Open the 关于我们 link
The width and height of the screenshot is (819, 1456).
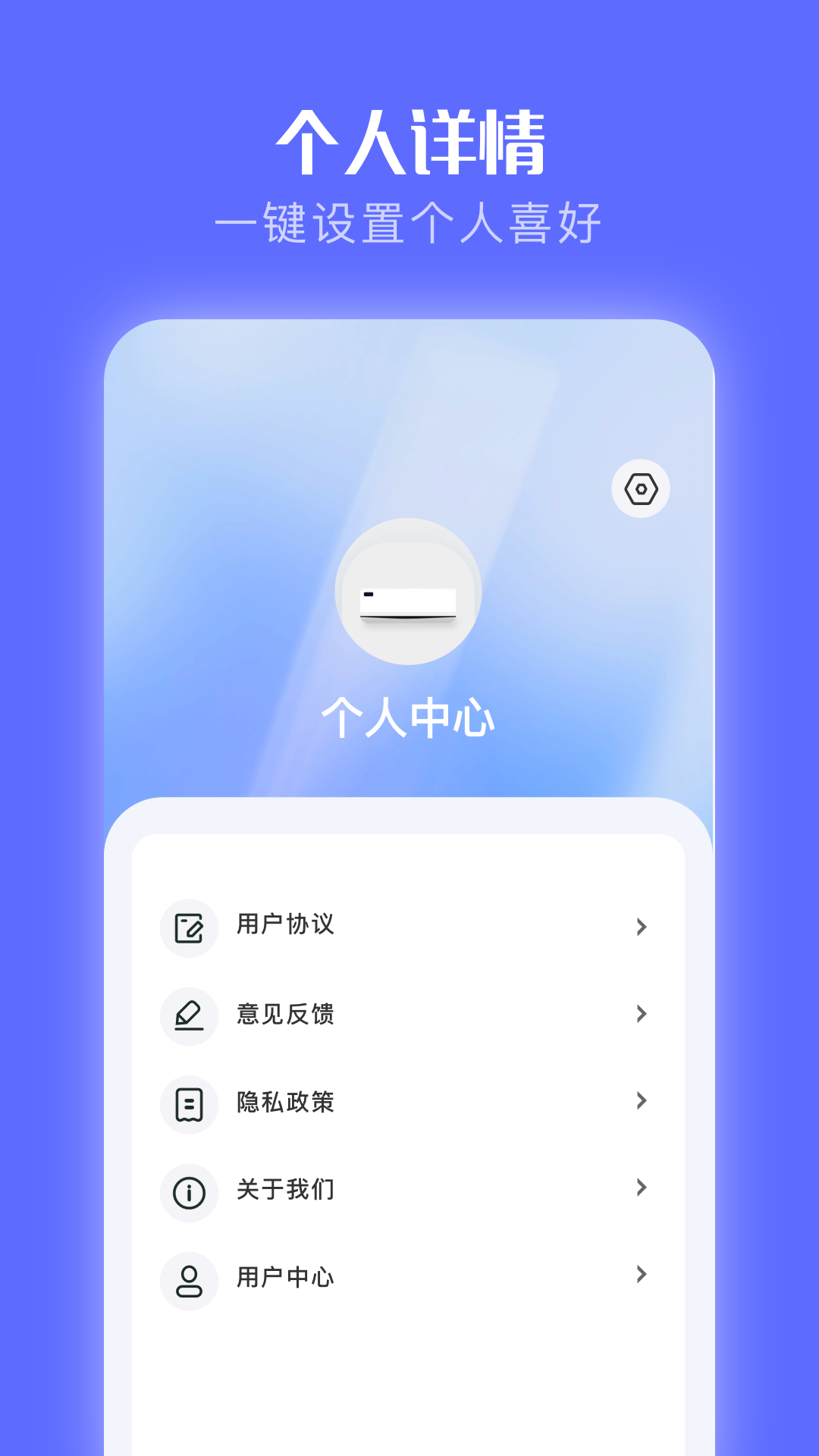click(287, 1191)
